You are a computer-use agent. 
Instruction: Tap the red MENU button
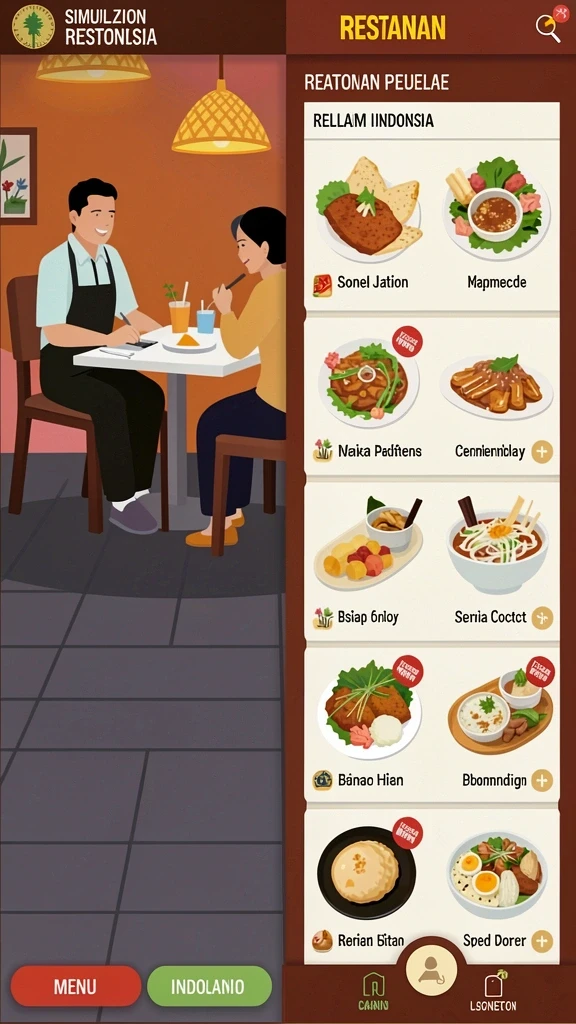click(76, 986)
